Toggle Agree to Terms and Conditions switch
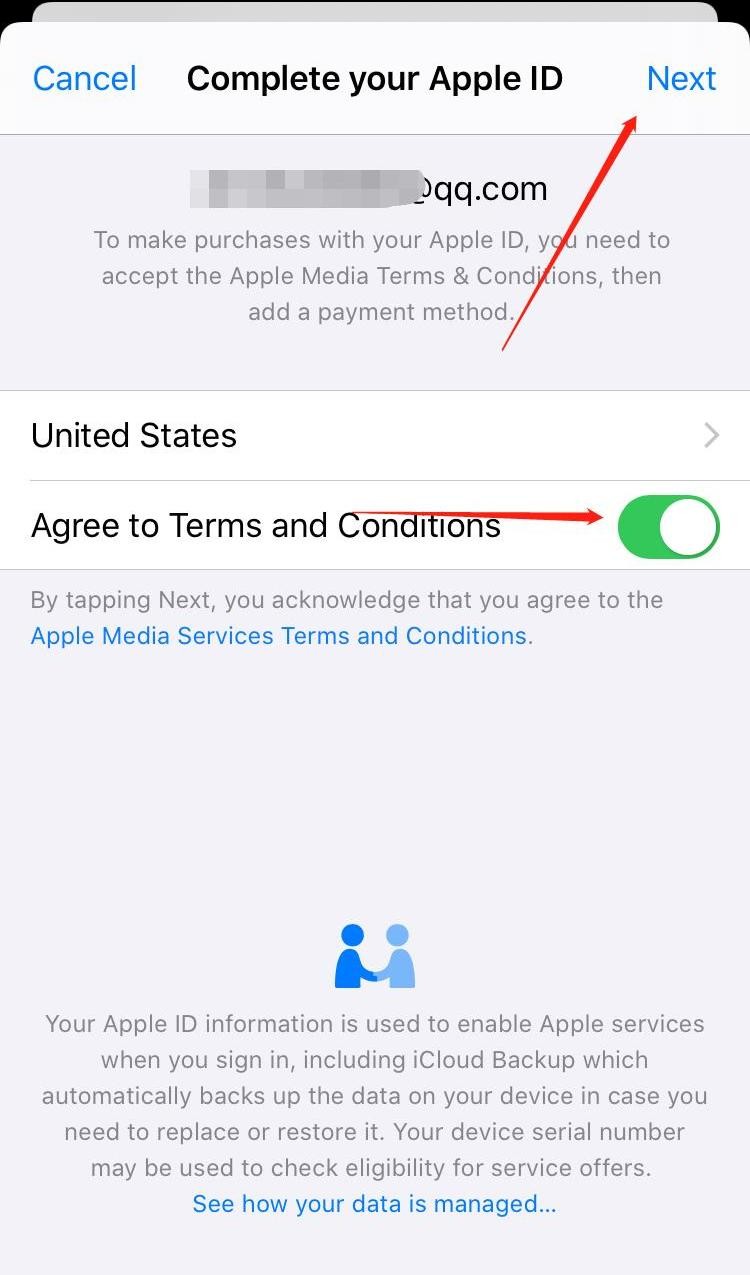This screenshot has height=1275, width=750. point(668,526)
